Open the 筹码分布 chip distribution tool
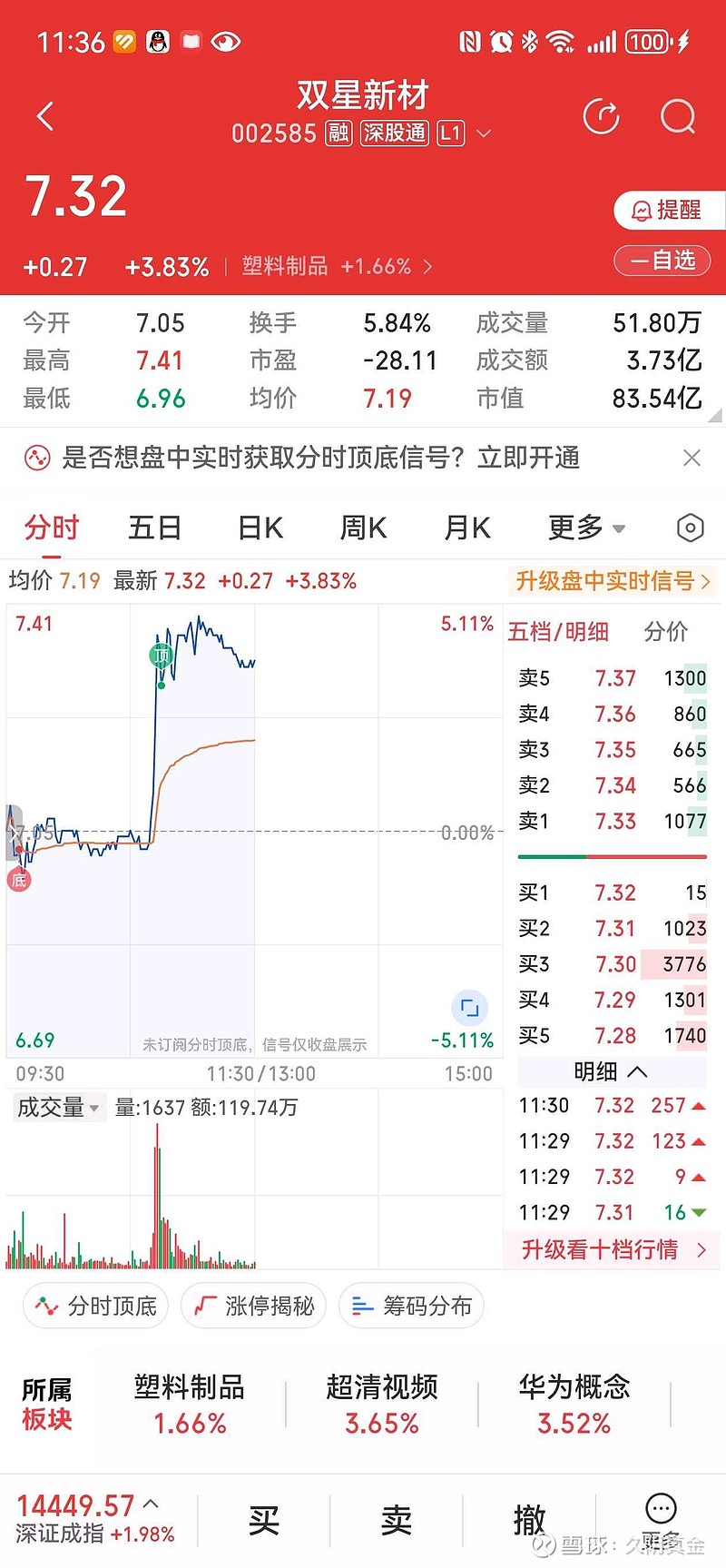The image size is (726, 1568). pyautogui.click(x=411, y=1306)
